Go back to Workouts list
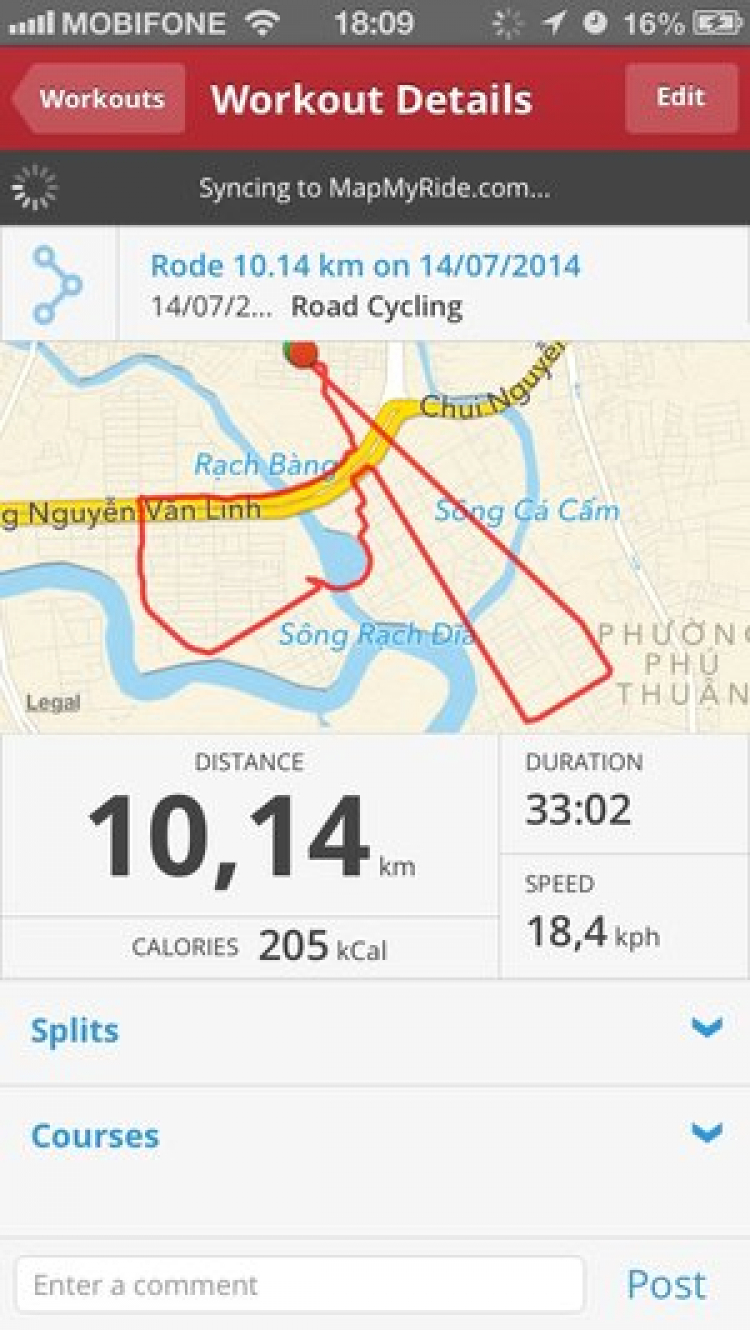This screenshot has height=1330, width=750. point(100,99)
